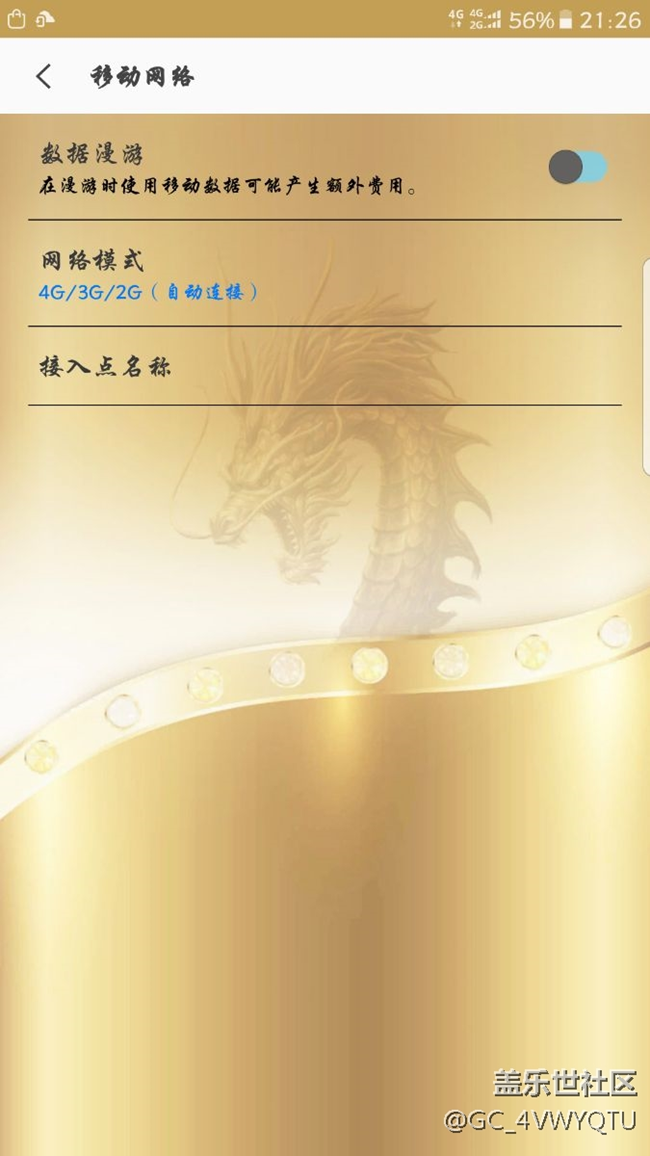Go back from 移动网络 screen
Viewport: 650px width, 1156px height.
(x=44, y=77)
